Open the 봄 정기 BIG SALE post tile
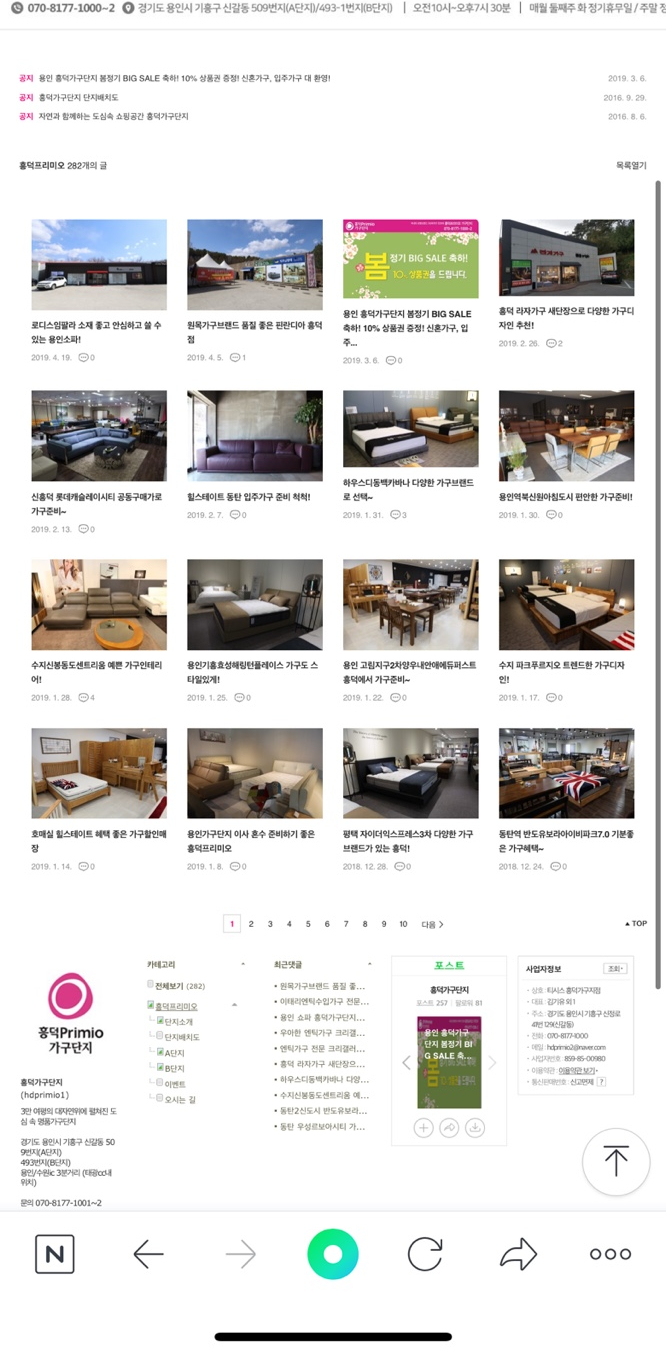Viewport: 666px width, 1355px height. (410, 259)
